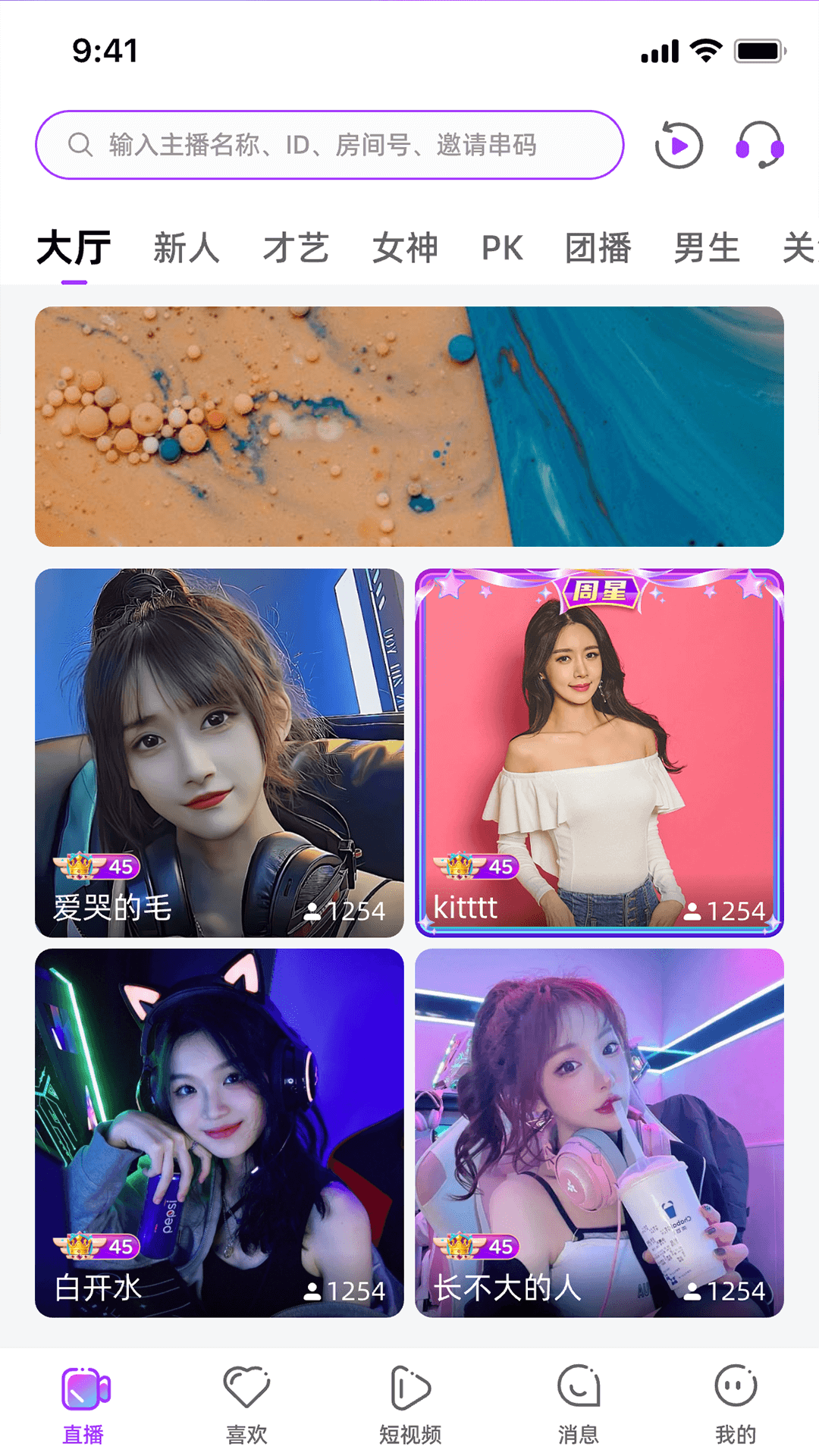Go to the 喜欢 tab
Image resolution: width=819 pixels, height=1456 pixels.
pos(246,1403)
